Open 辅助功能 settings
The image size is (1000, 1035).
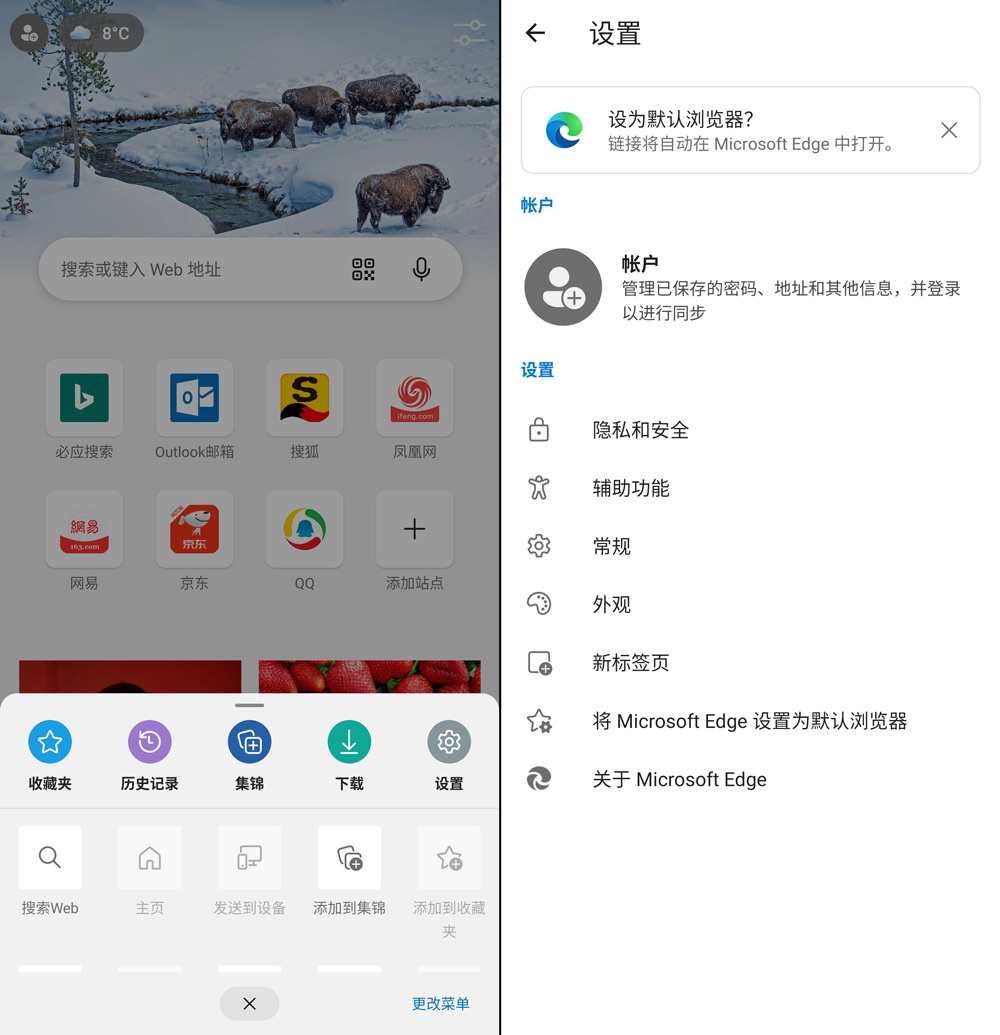pyautogui.click(x=630, y=488)
